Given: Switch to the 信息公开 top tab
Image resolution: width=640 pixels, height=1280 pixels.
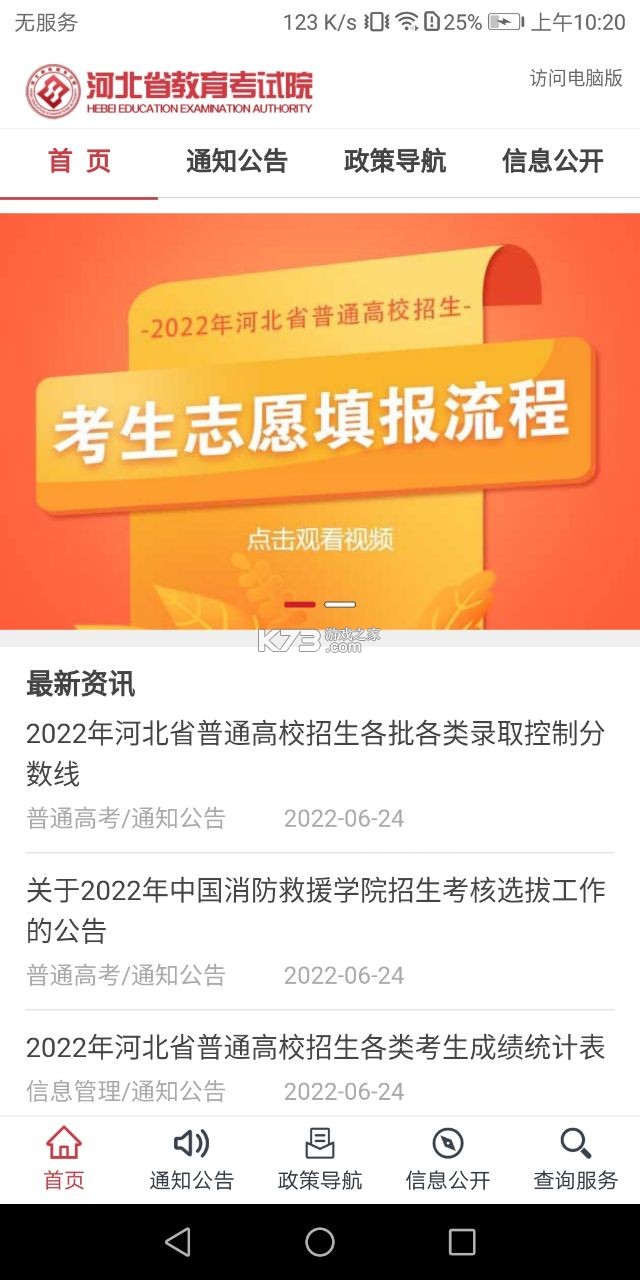Looking at the screenshot, I should (553, 161).
